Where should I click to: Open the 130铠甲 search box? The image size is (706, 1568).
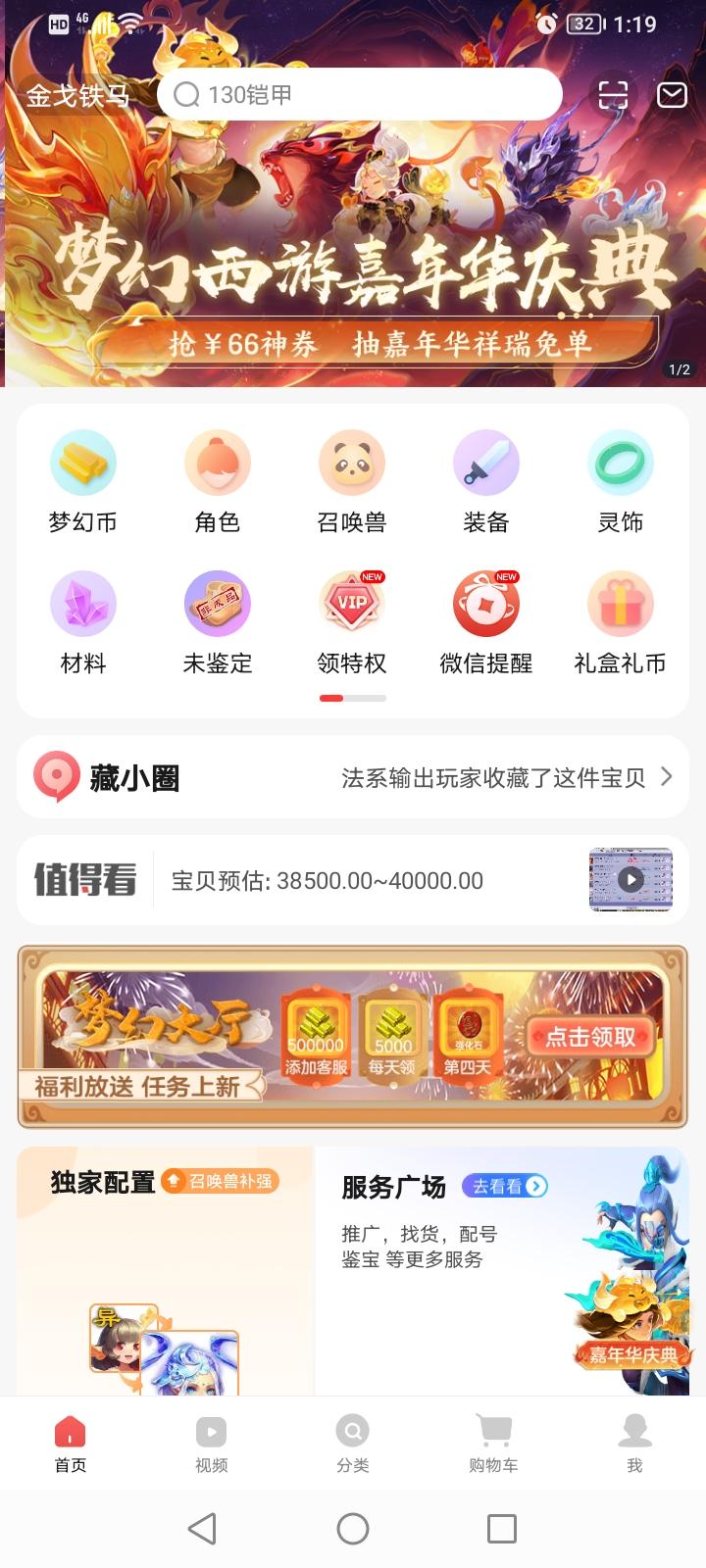coord(359,94)
